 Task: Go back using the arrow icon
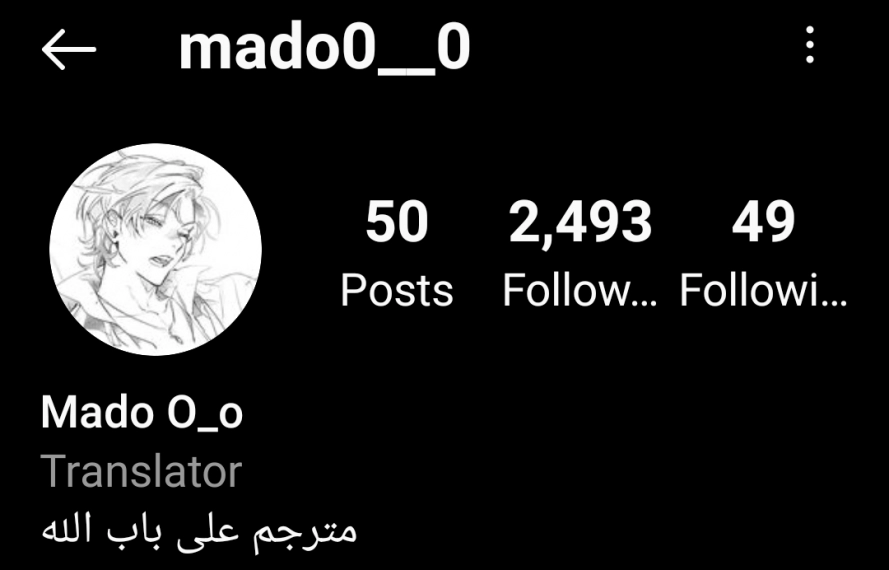tap(68, 50)
